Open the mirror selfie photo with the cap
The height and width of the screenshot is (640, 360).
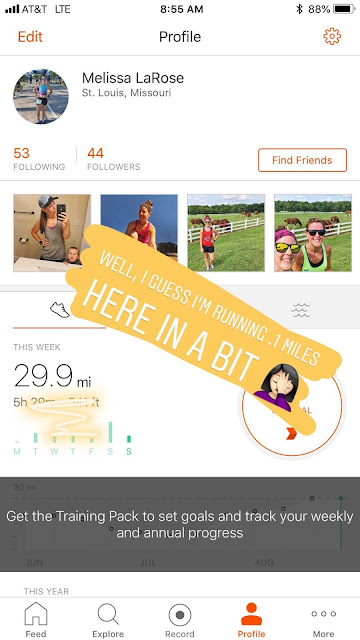[x=52, y=233]
